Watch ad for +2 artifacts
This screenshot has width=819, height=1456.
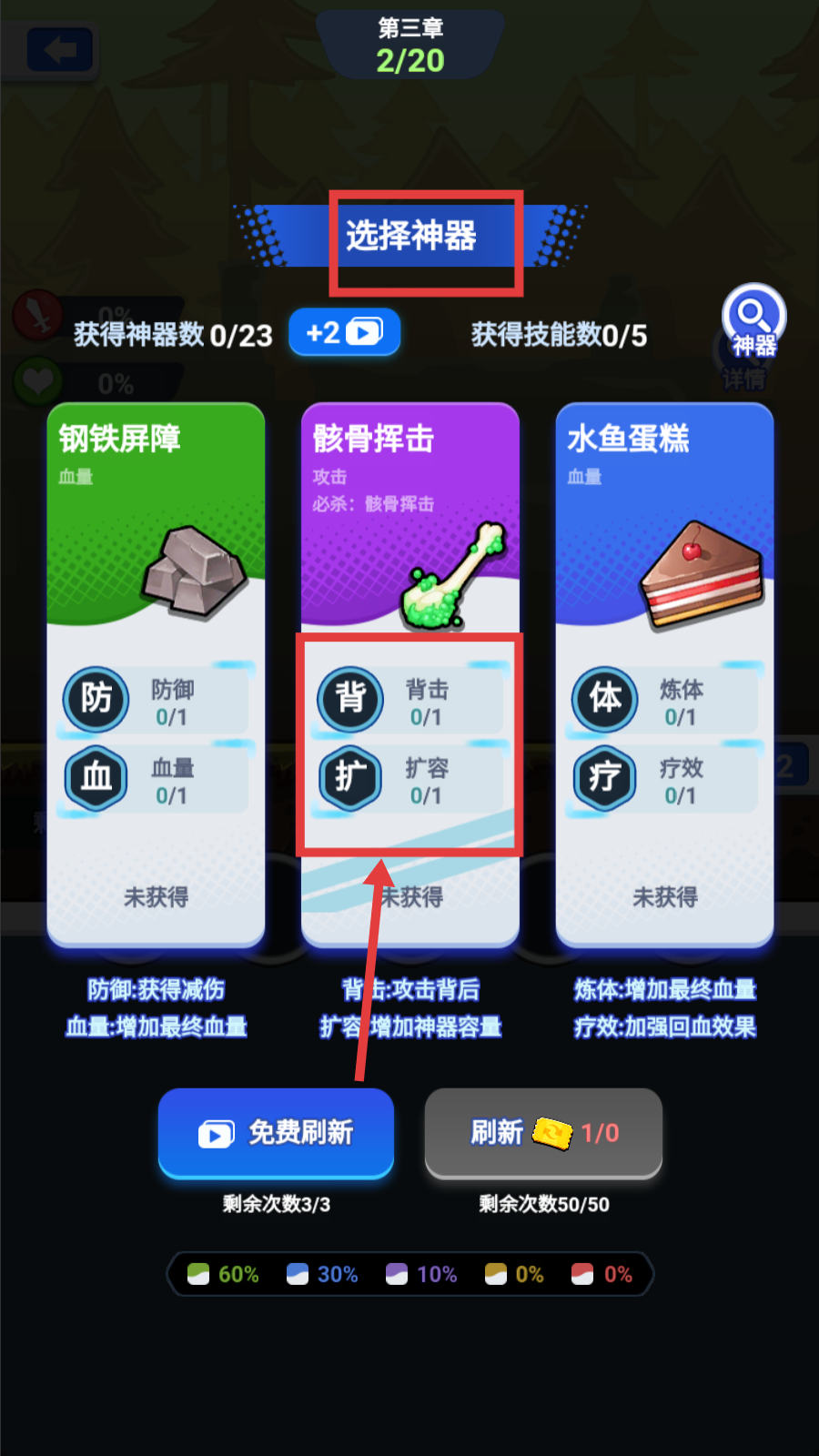pos(344,332)
